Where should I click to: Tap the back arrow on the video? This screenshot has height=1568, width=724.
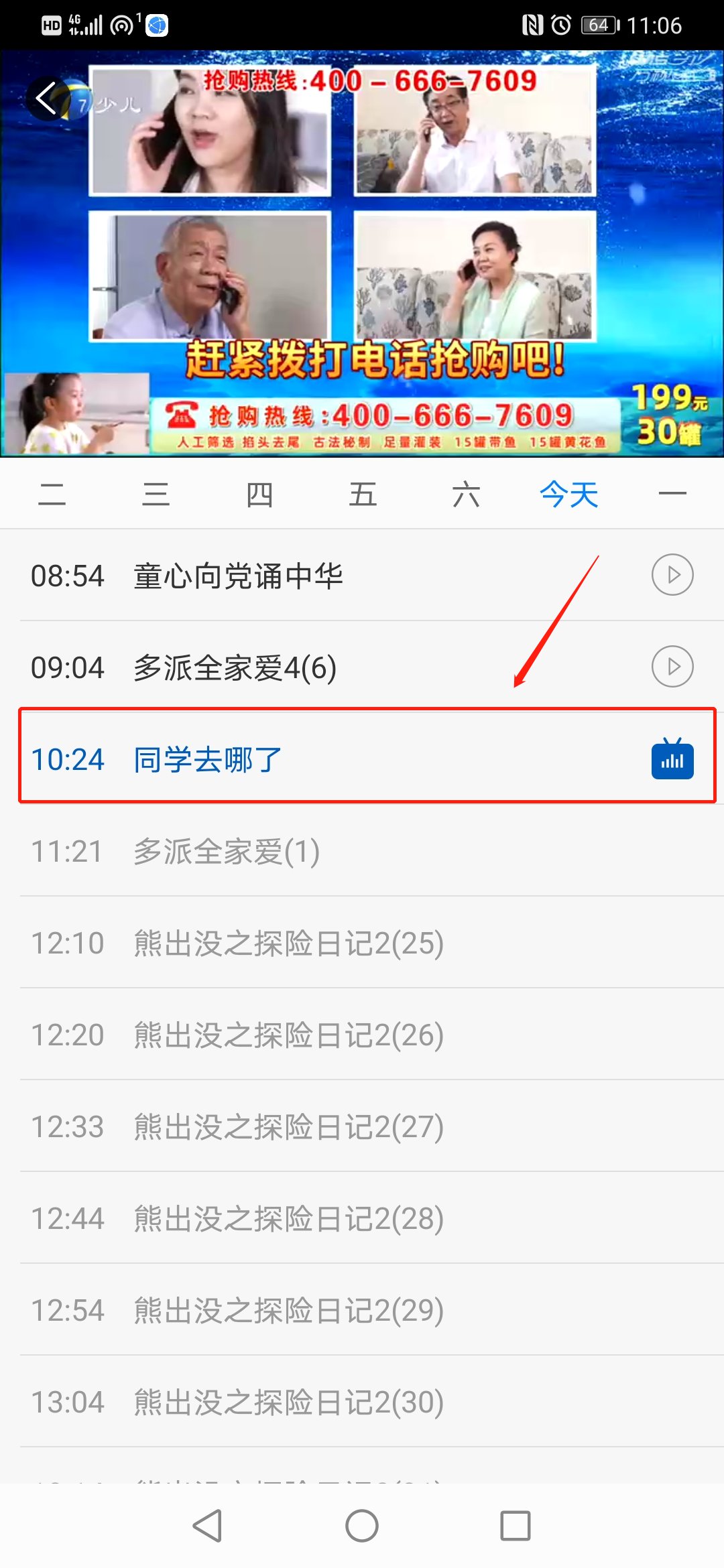[46, 99]
